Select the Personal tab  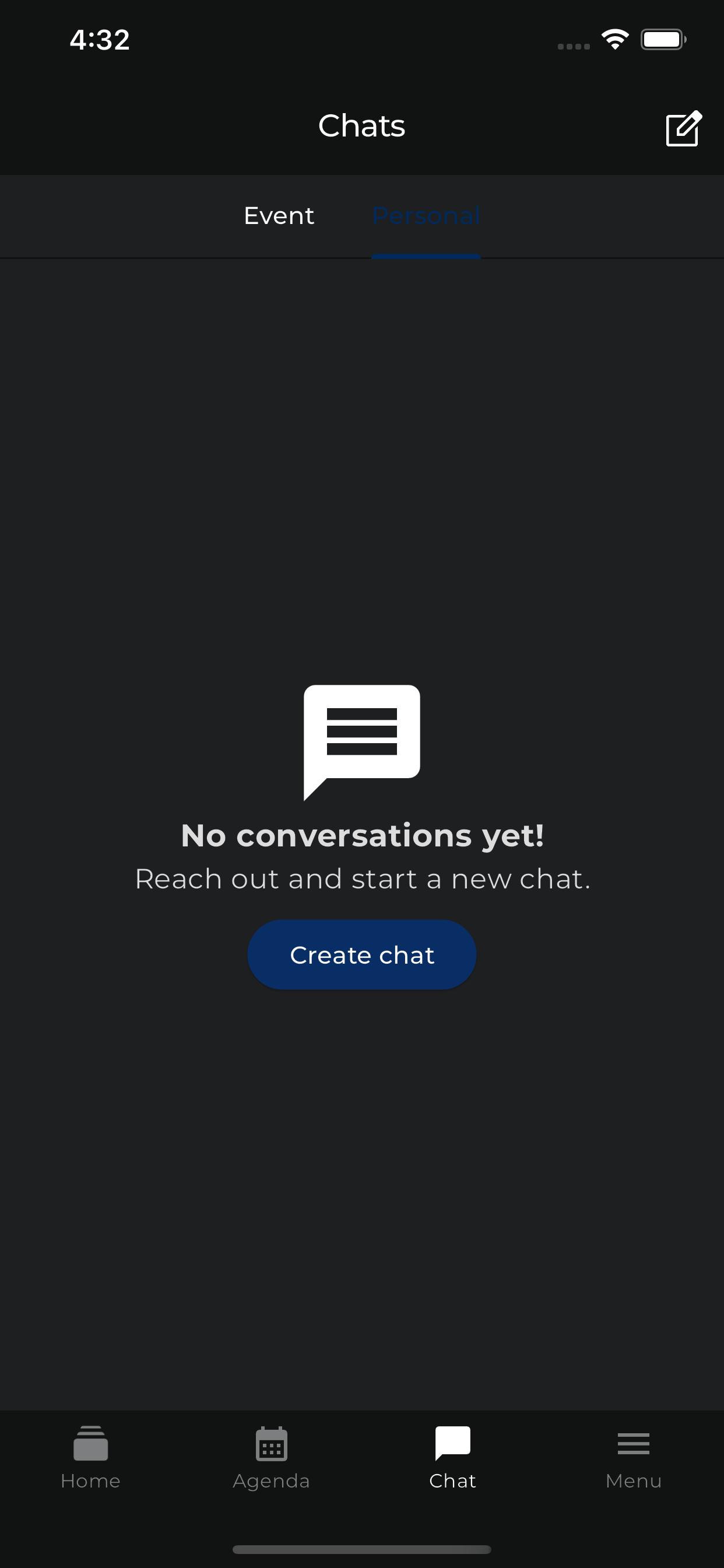(x=426, y=216)
